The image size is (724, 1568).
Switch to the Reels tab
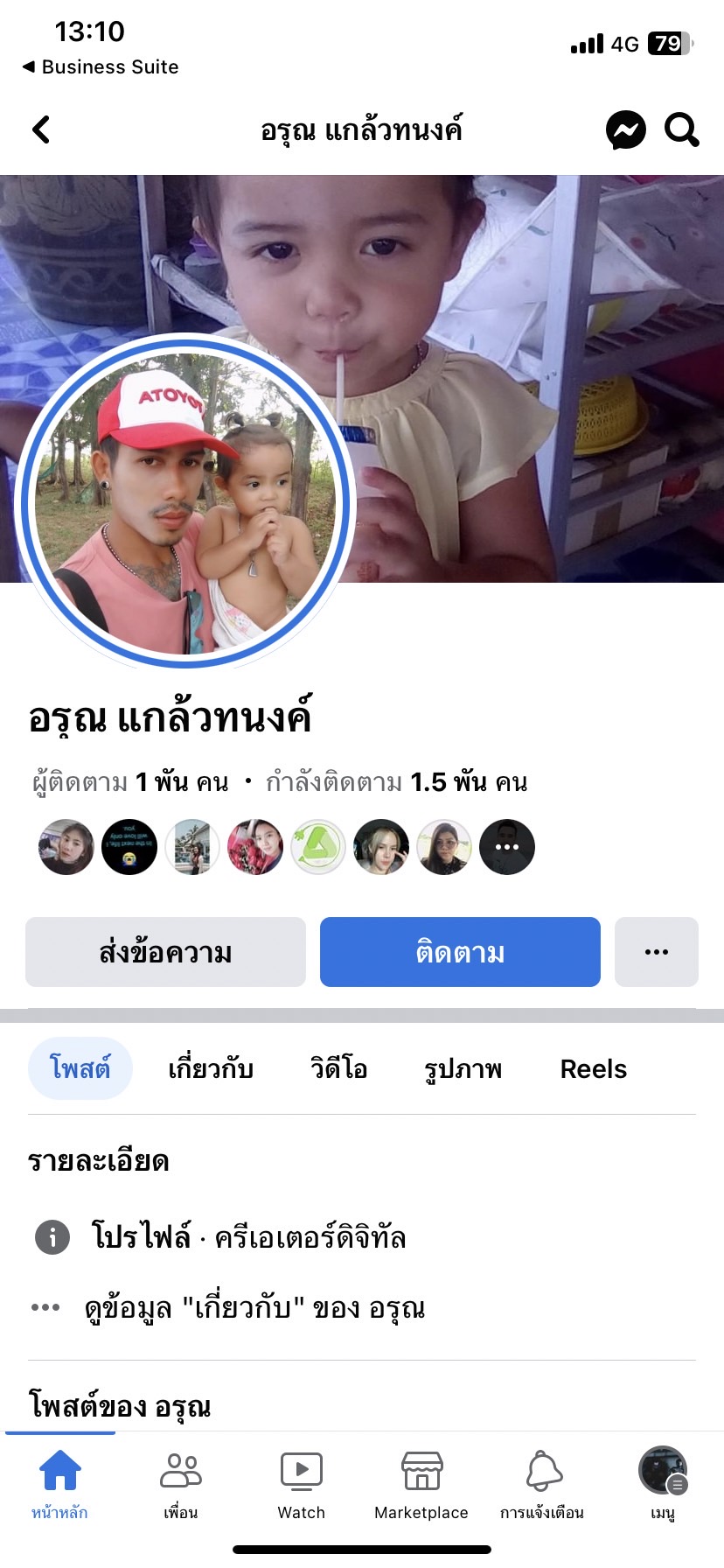pyautogui.click(x=593, y=1069)
